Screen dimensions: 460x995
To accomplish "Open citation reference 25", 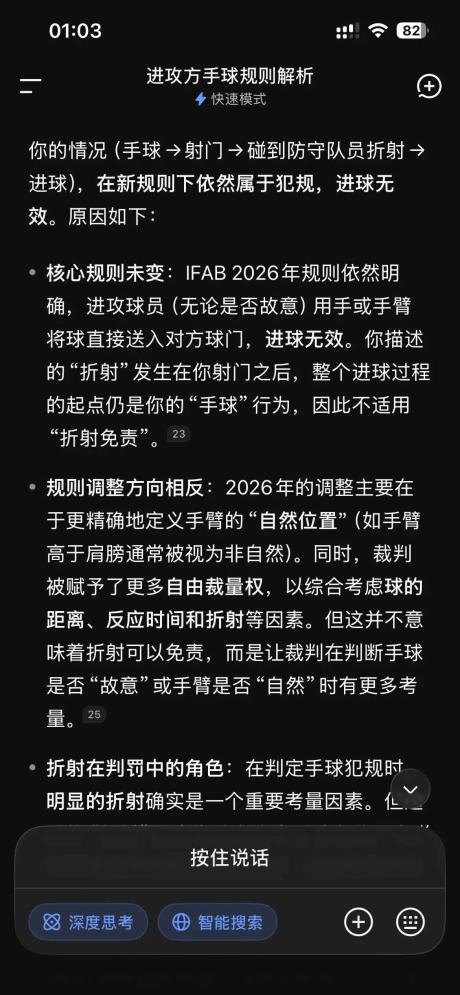I will 94,715.
